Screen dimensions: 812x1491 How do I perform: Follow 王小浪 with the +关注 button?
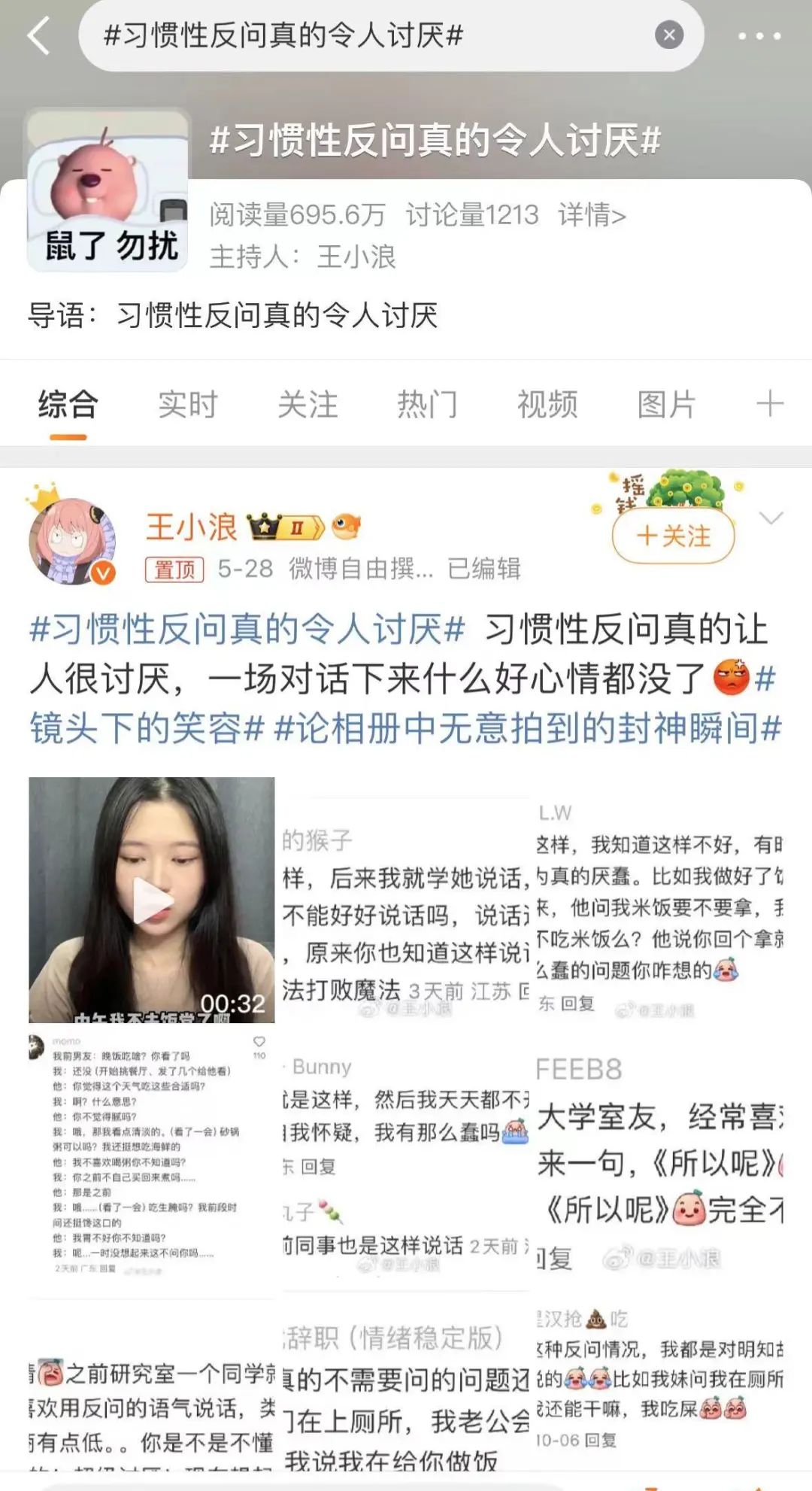[x=673, y=536]
